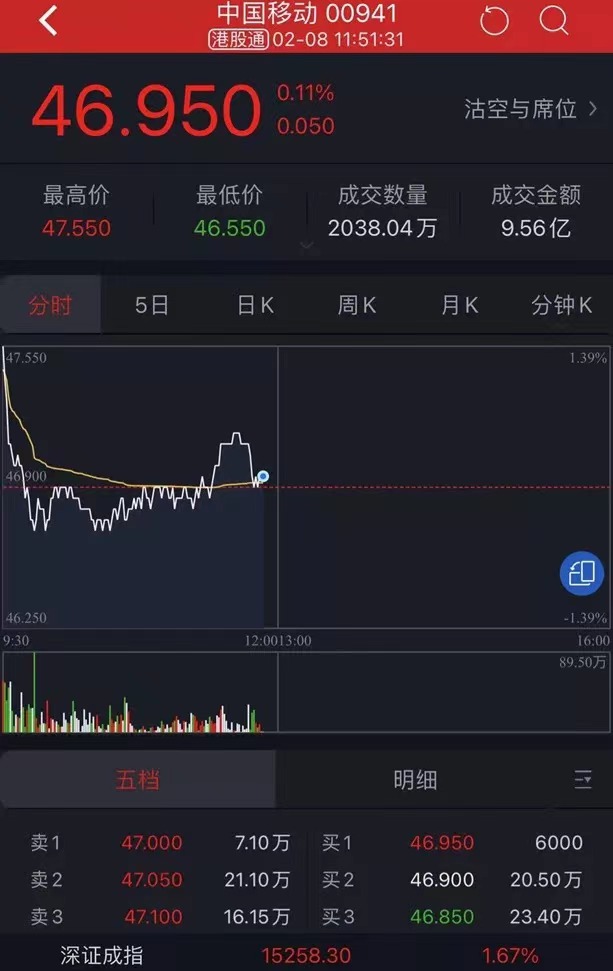
Task: Switch to the 分时 chart tab
Action: click(x=50, y=305)
